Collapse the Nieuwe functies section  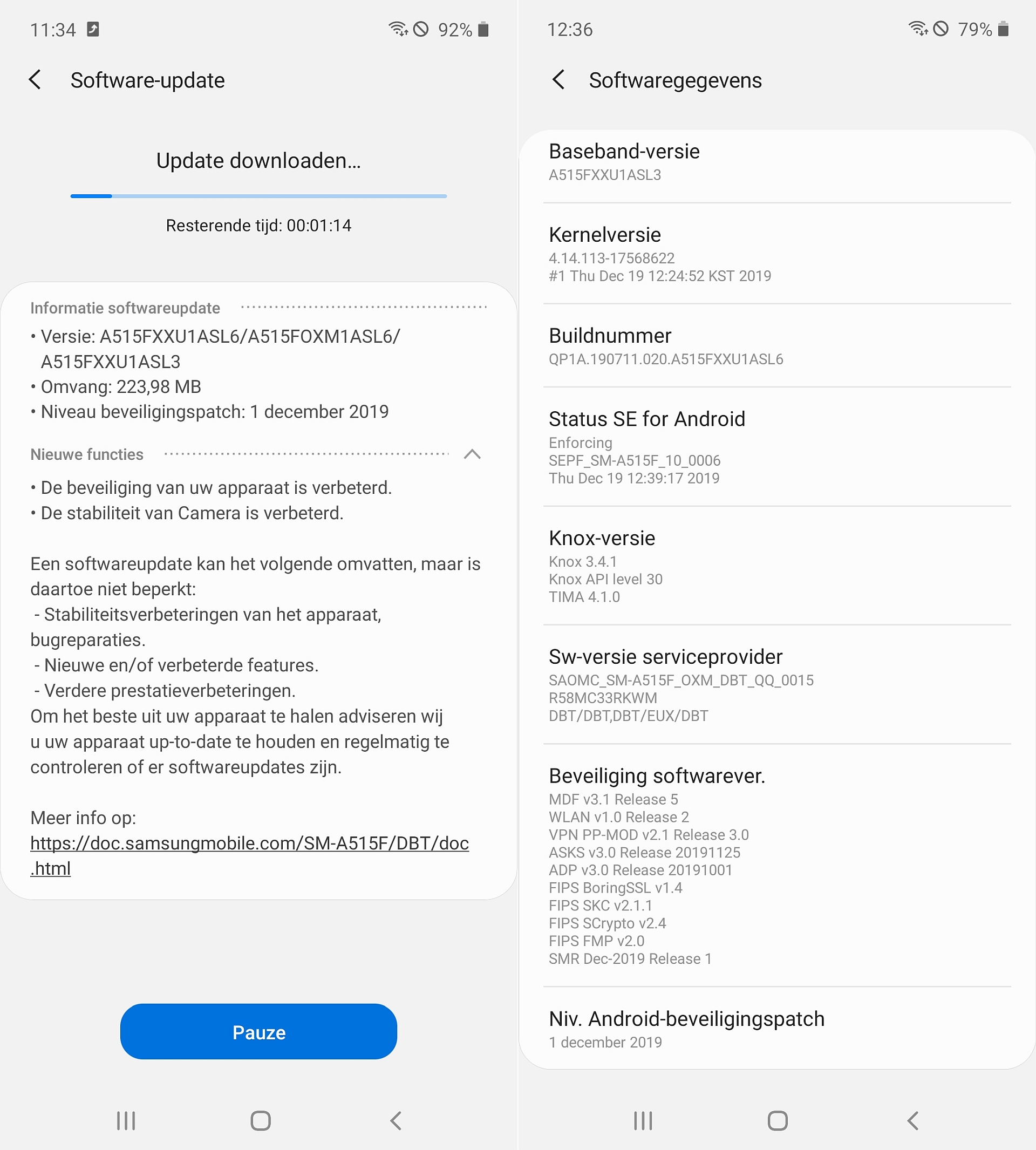[472, 454]
